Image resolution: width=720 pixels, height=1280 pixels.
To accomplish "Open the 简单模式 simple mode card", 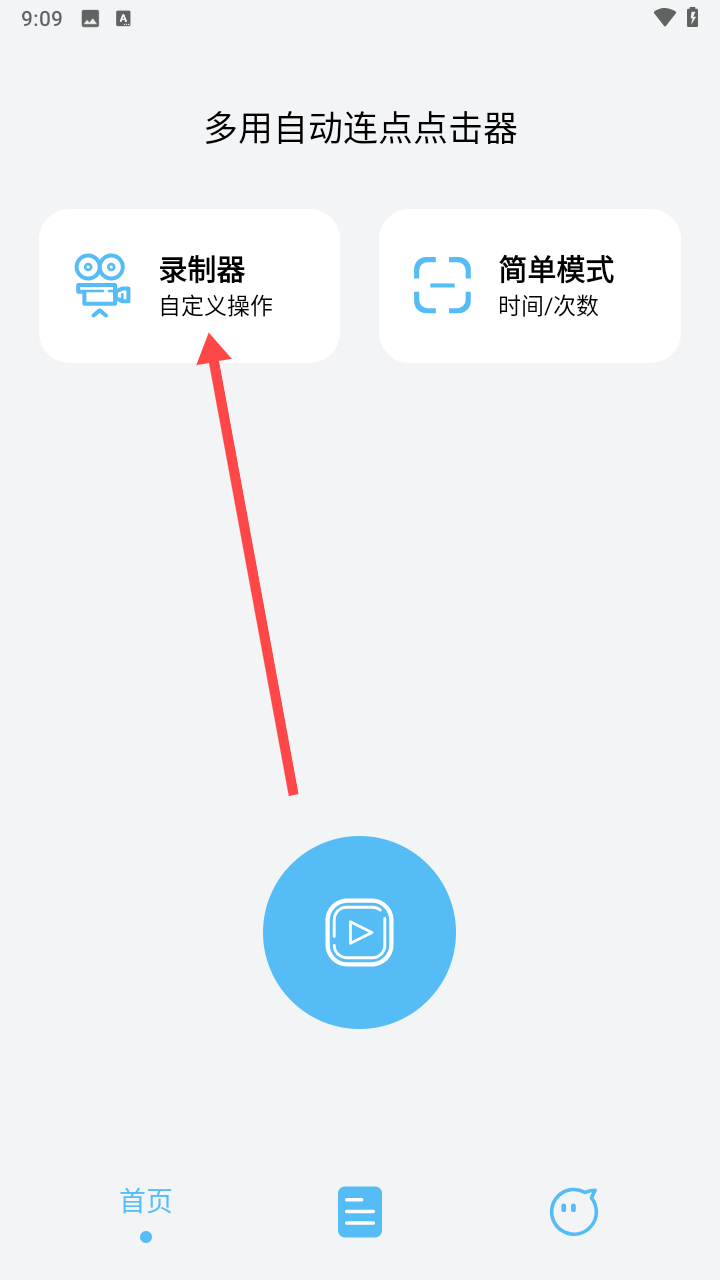I will 529,285.
